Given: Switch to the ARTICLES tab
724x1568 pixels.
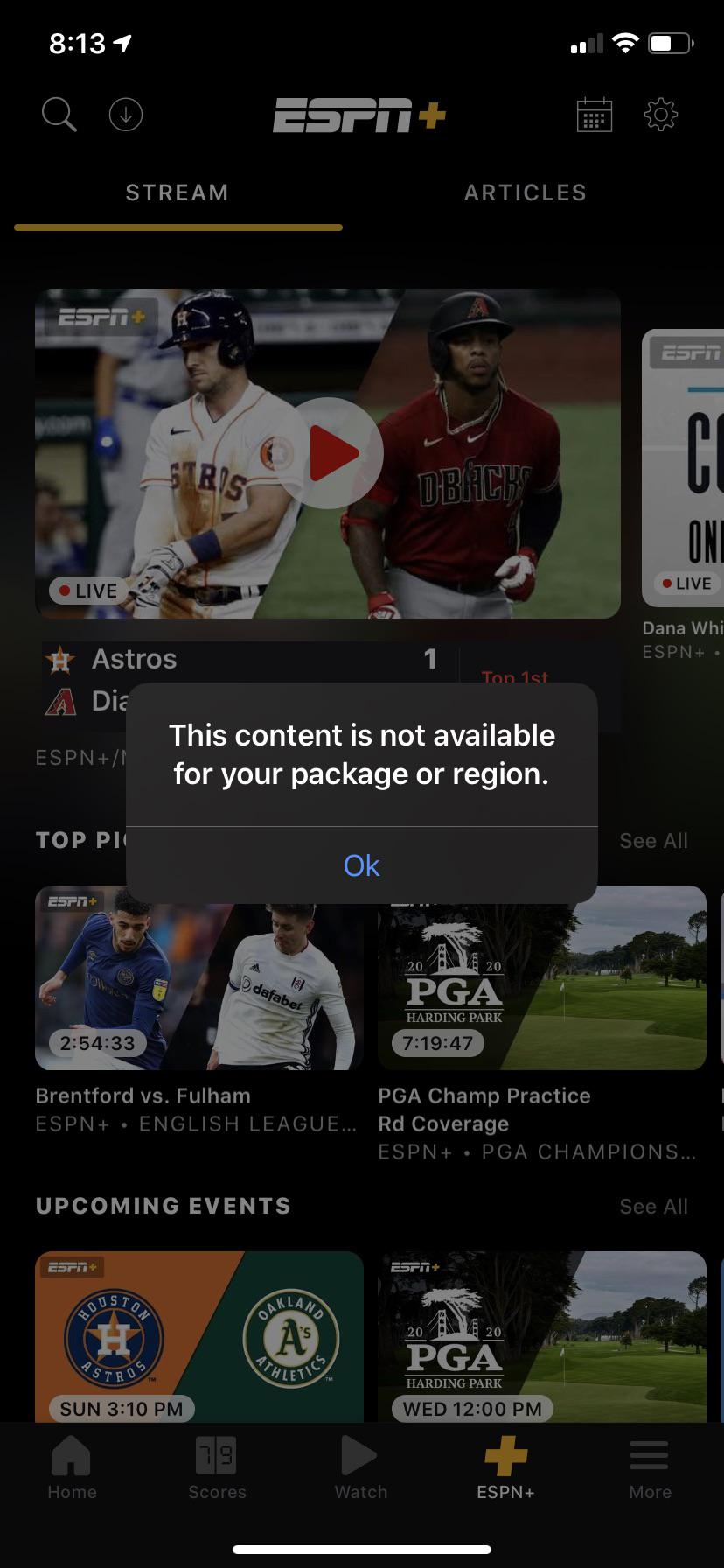Looking at the screenshot, I should tap(525, 192).
